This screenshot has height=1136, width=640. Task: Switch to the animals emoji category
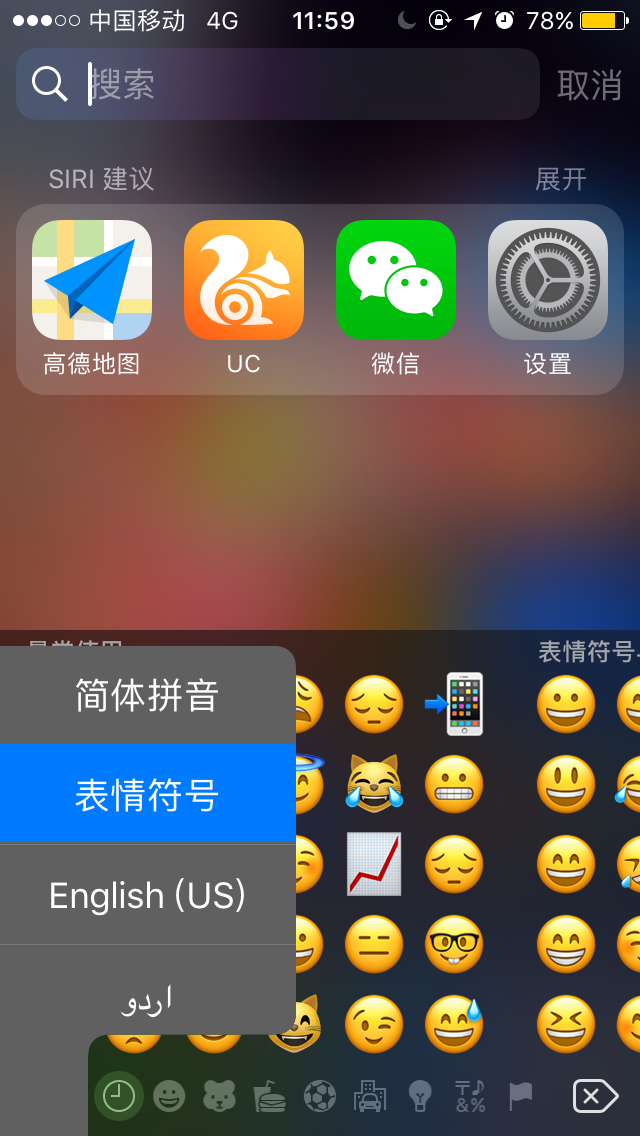click(x=219, y=1097)
